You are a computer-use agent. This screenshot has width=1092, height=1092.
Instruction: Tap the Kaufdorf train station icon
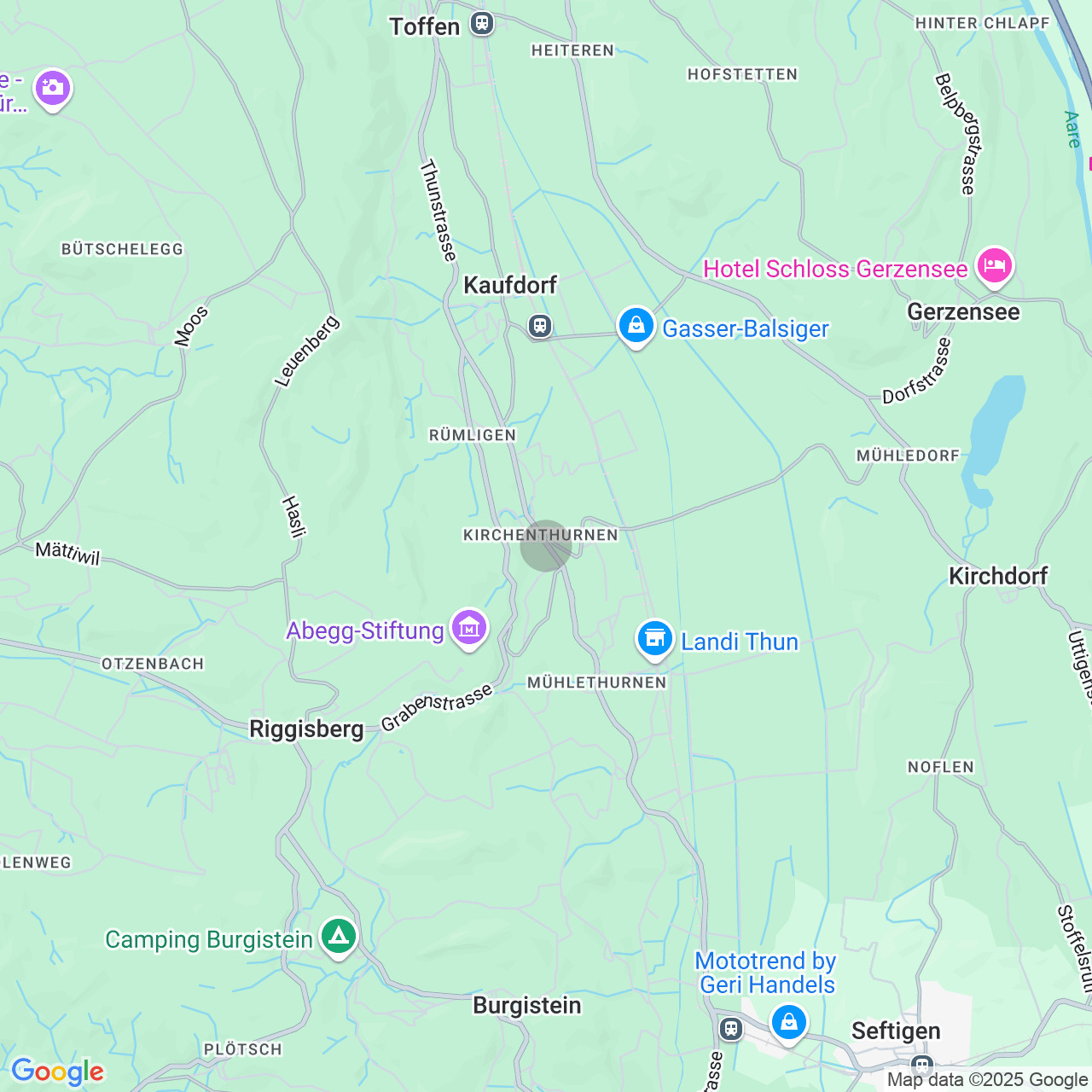pos(539,326)
